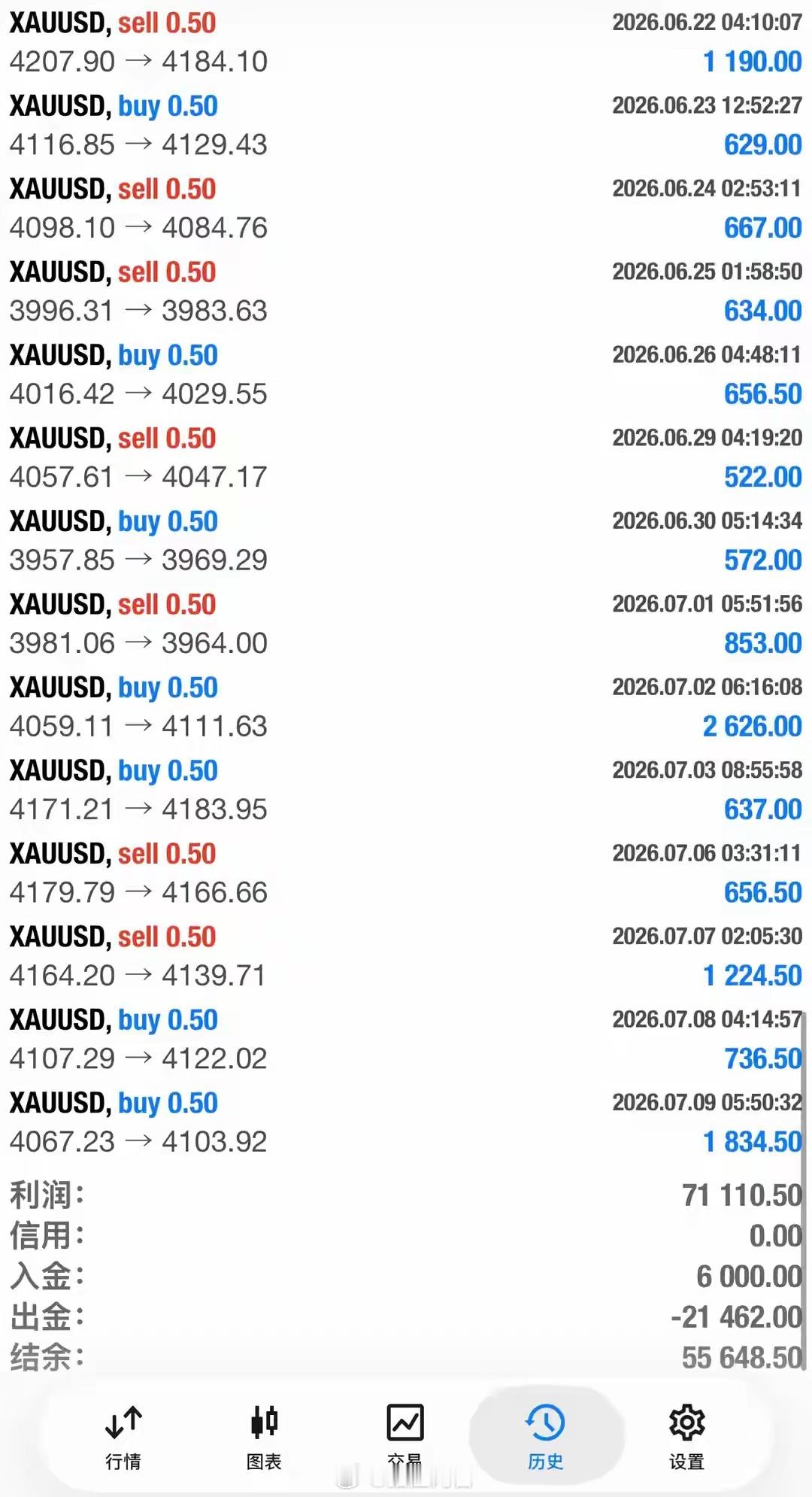Switch to the 行情 quotes tab
Image resolution: width=812 pixels, height=1497 pixels.
pyautogui.click(x=123, y=1438)
